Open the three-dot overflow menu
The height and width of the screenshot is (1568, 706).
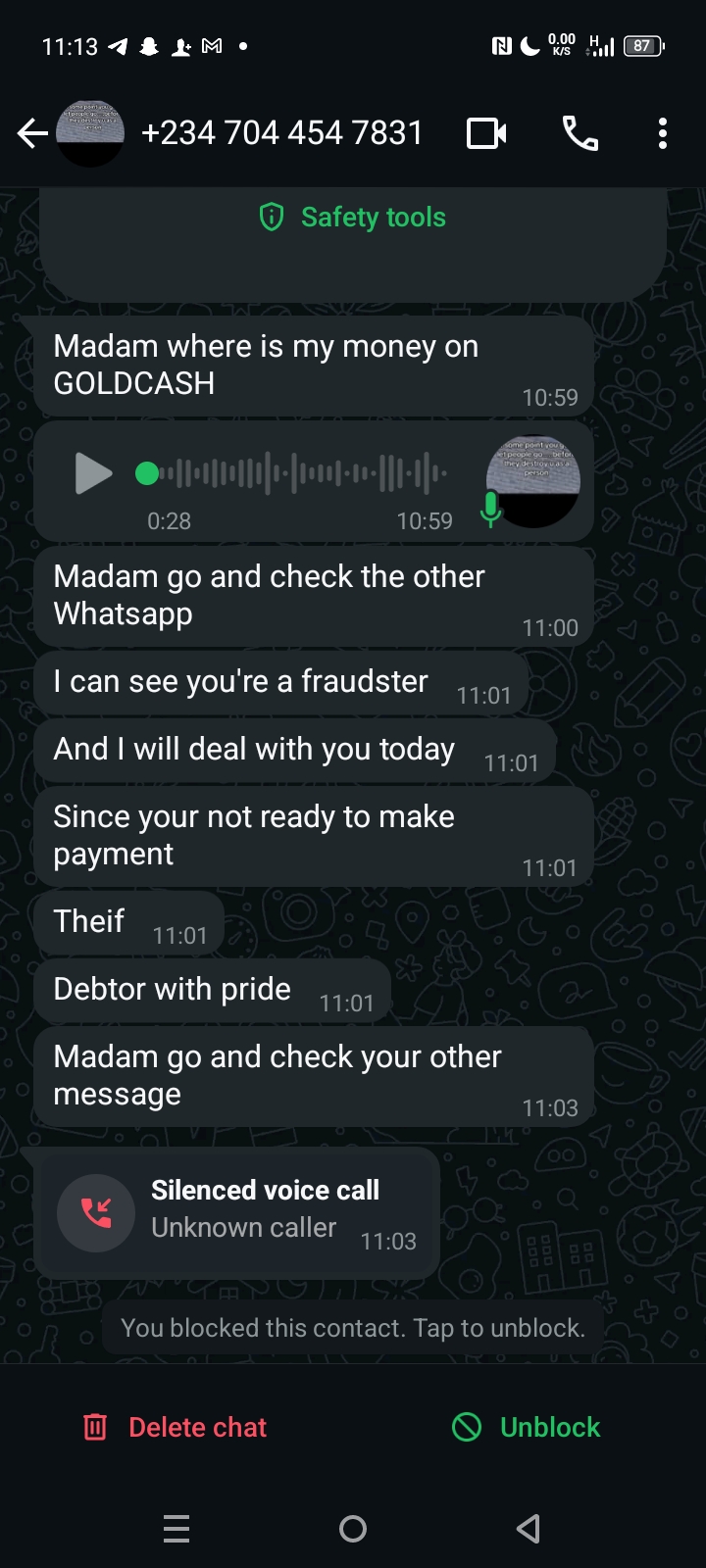[x=663, y=133]
